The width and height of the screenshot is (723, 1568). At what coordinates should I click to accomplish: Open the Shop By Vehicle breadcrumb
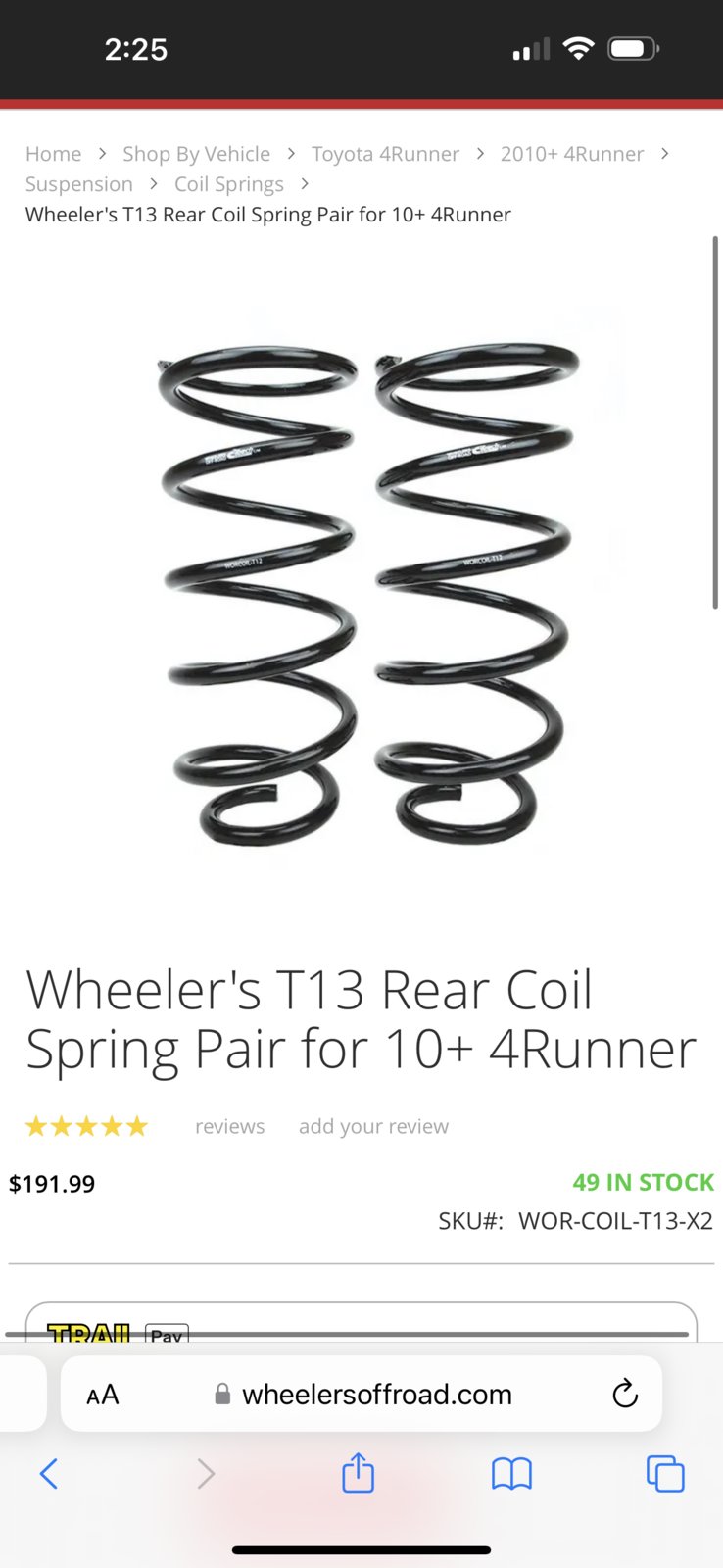coord(196,154)
